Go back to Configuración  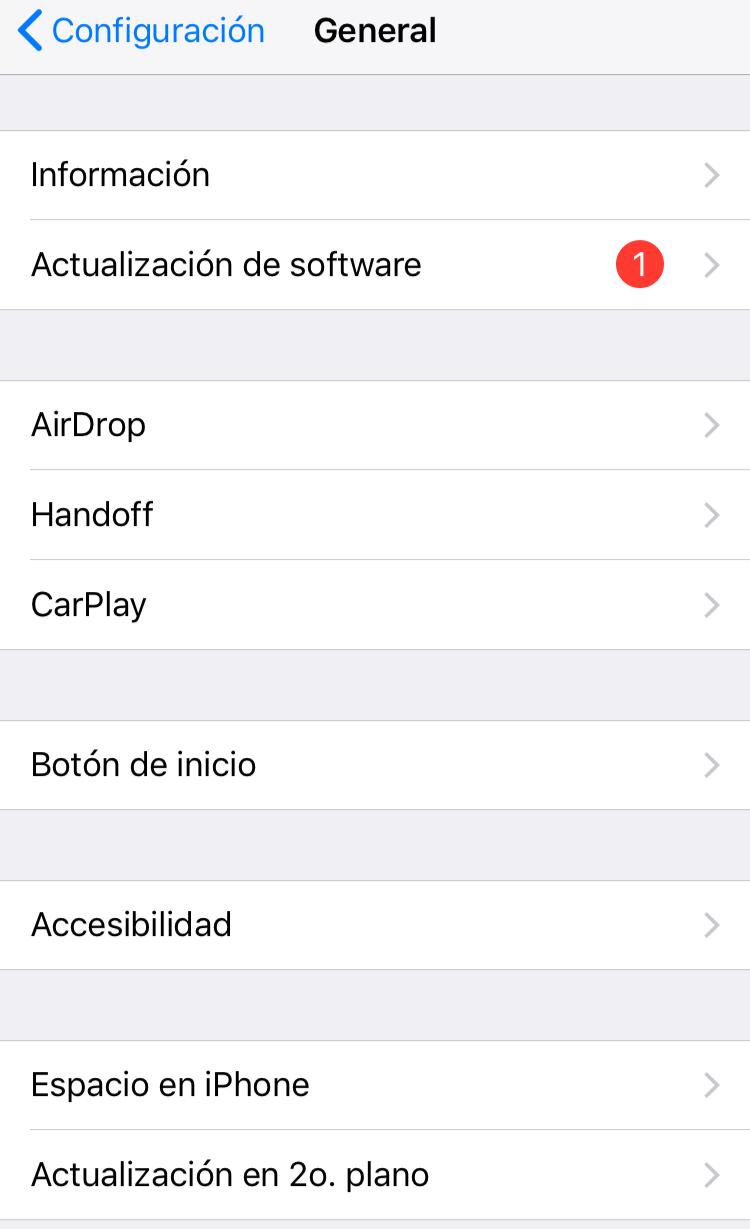pyautogui.click(x=141, y=31)
